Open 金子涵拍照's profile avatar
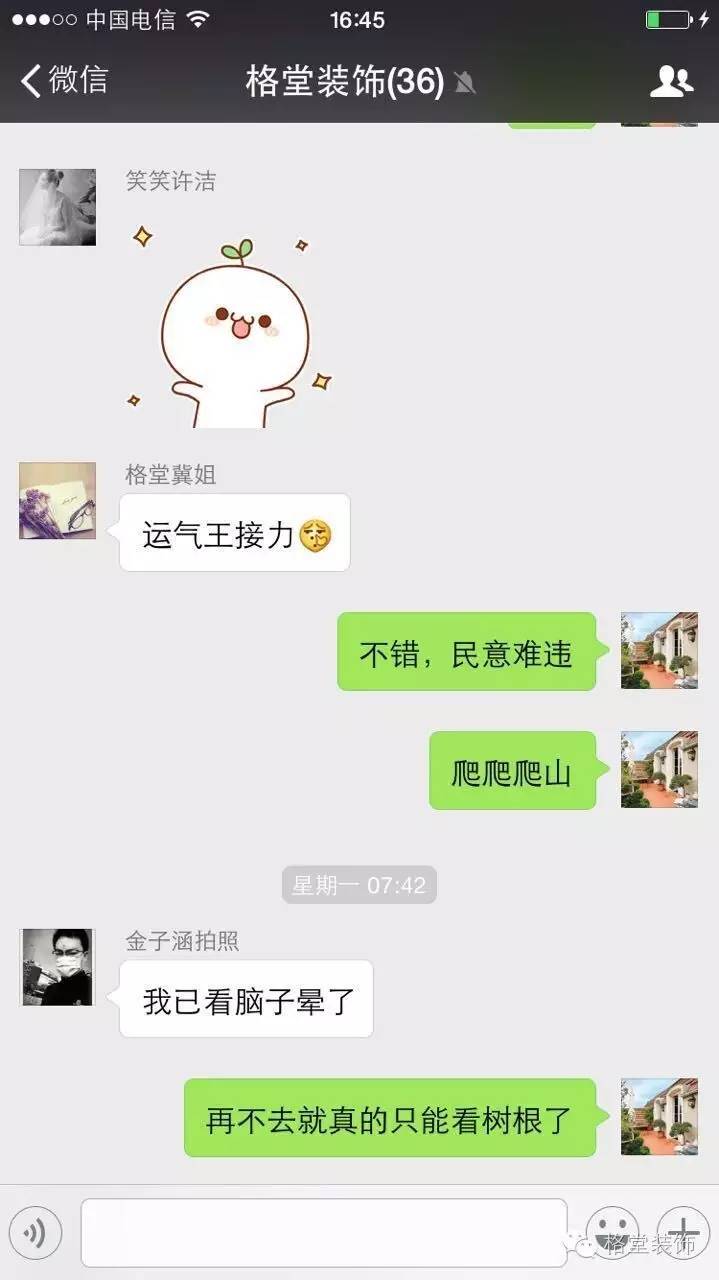This screenshot has width=719, height=1280. pos(58,967)
